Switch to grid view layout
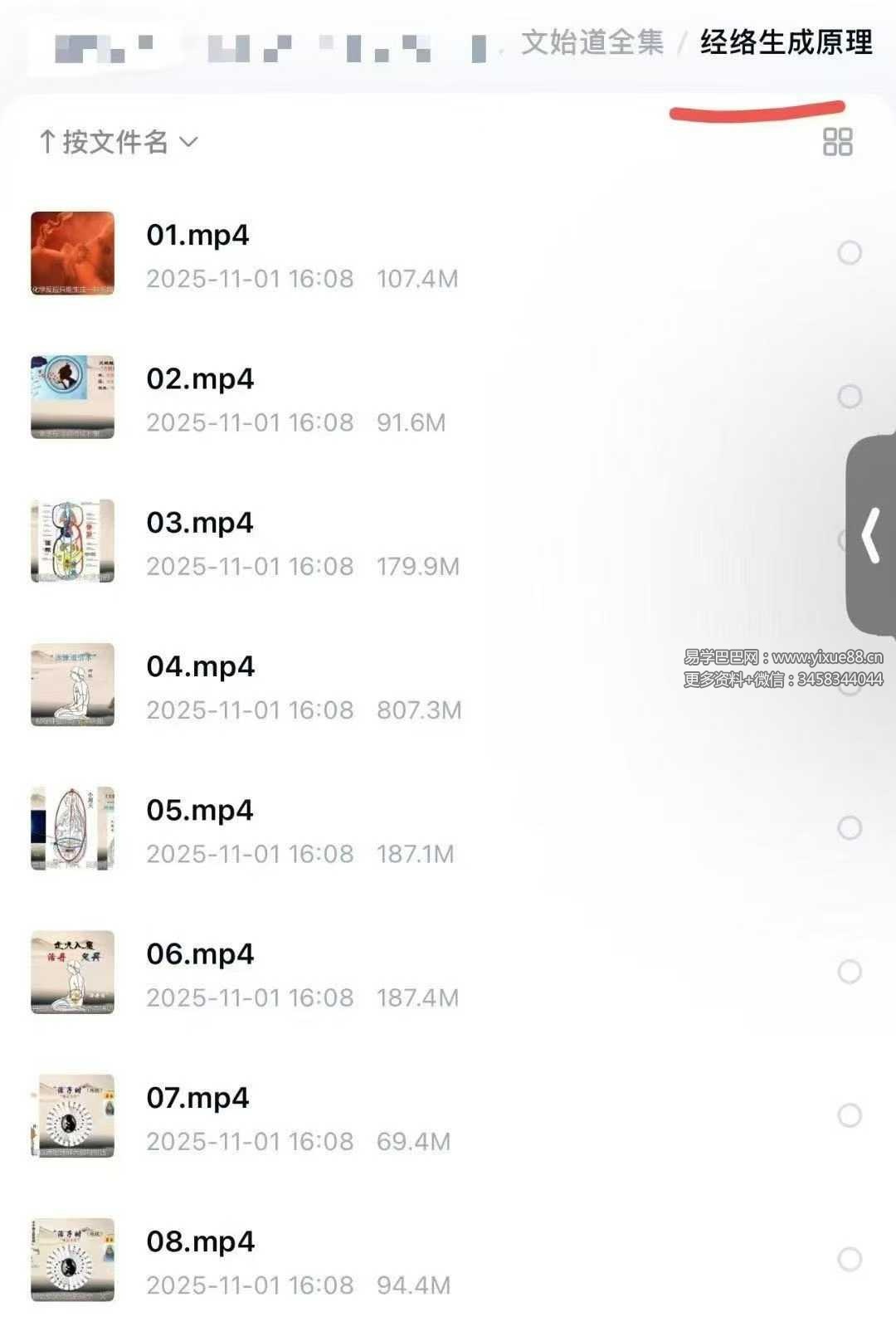The width and height of the screenshot is (896, 1336). point(837,142)
